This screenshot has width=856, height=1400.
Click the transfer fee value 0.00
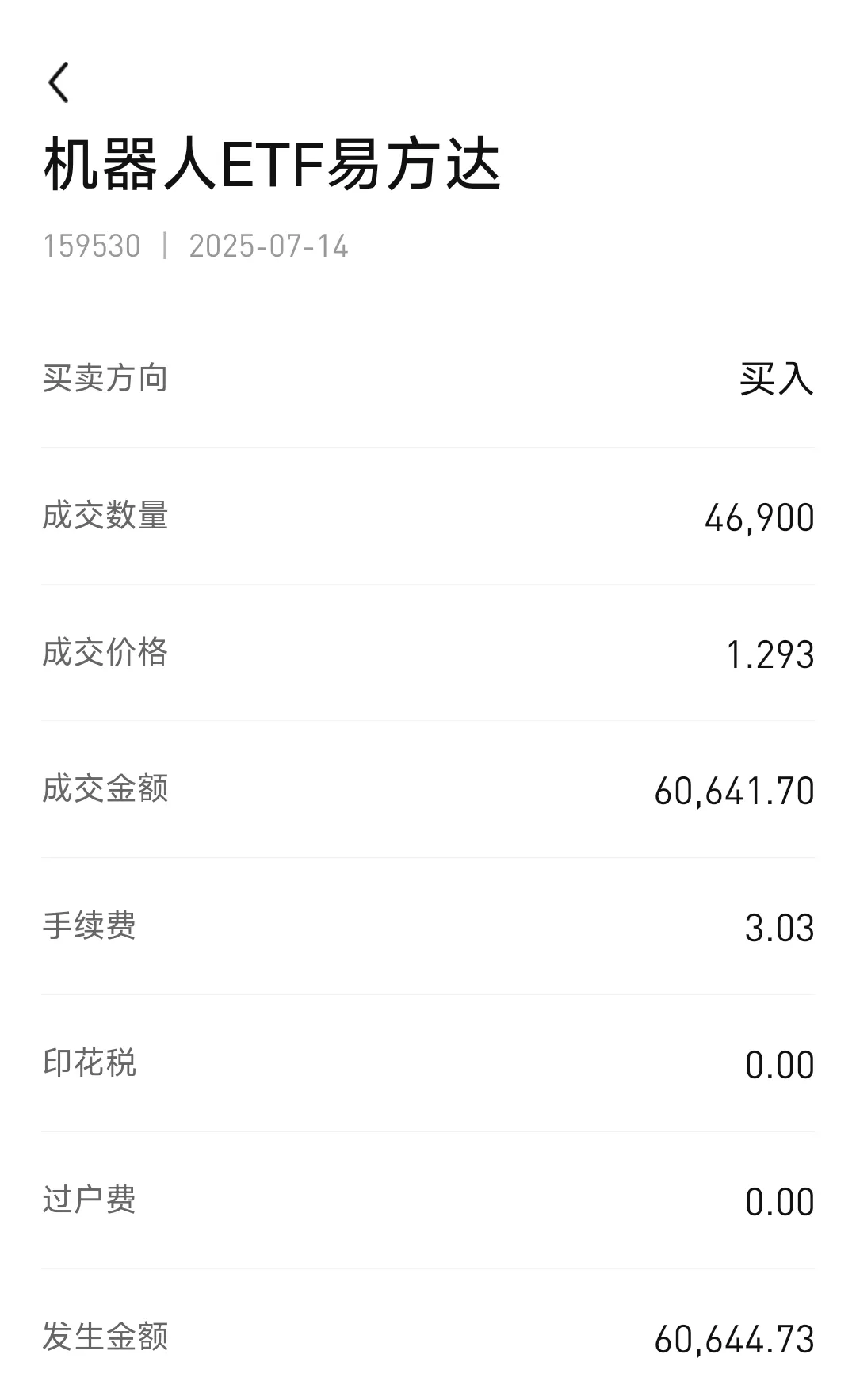(781, 1199)
